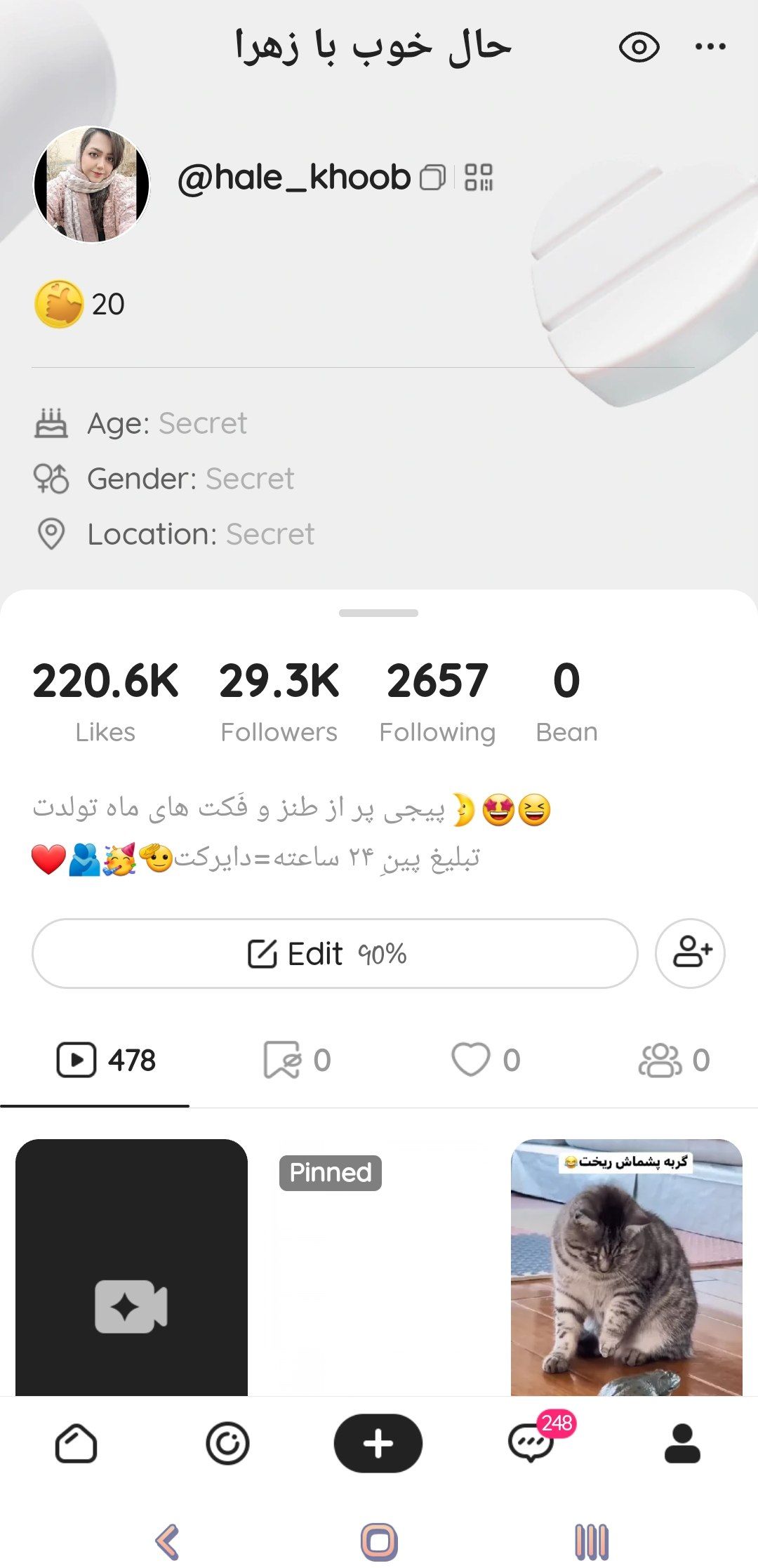This screenshot has height=1568, width=758.
Task: Copy the @hale_khoob username
Action: tap(432, 178)
